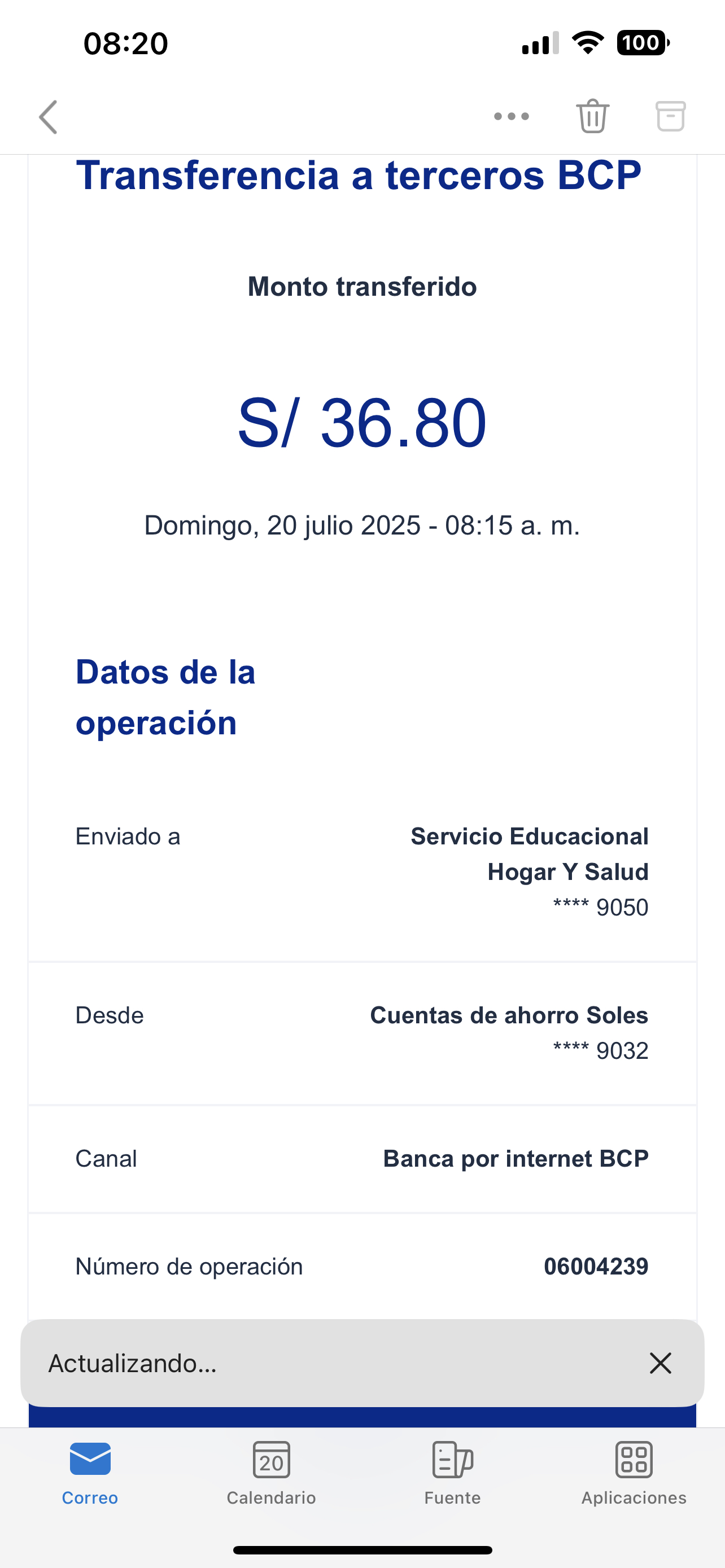Dismiss the Actualizando banner
Screen dimensions: 725x1568
tap(660, 1364)
